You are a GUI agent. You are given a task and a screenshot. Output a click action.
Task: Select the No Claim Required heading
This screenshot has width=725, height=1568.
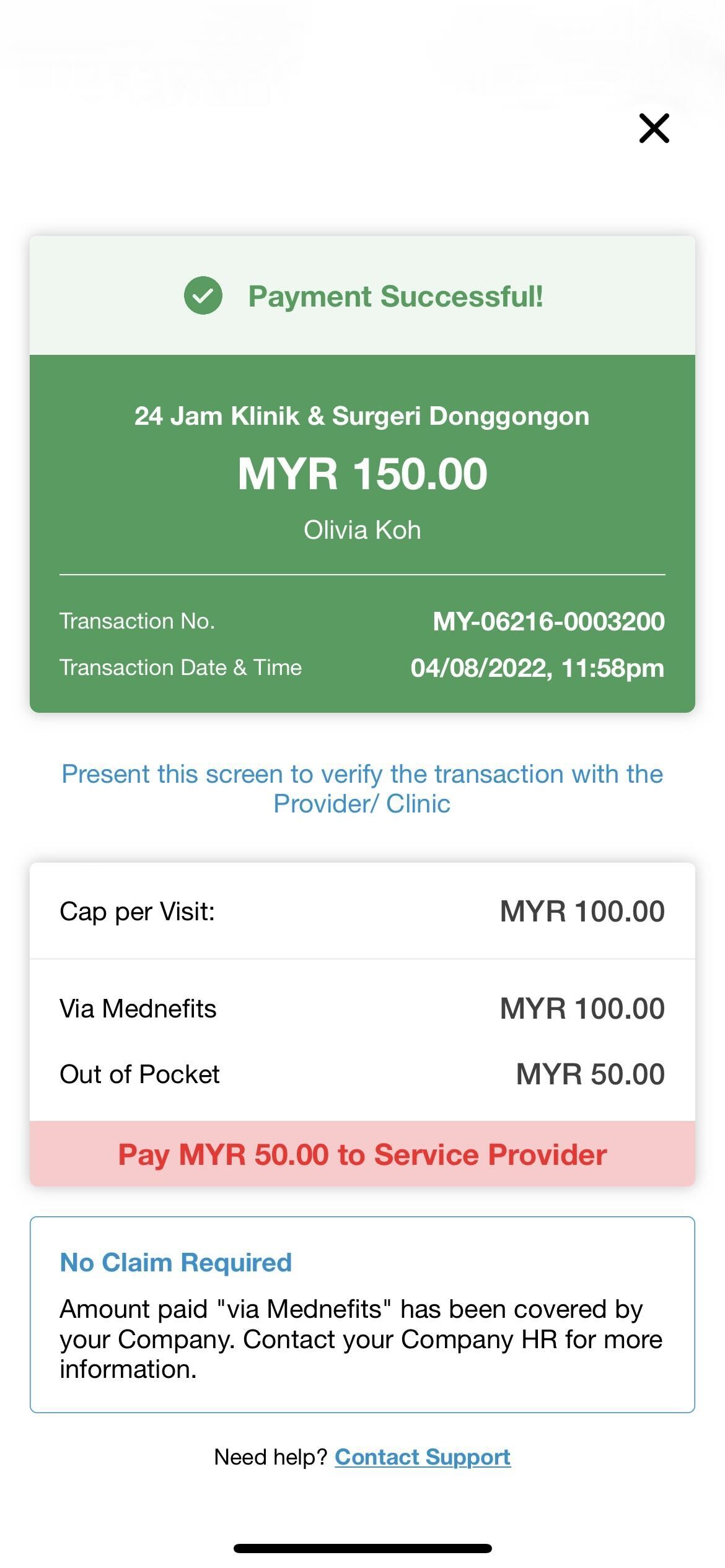(175, 1262)
